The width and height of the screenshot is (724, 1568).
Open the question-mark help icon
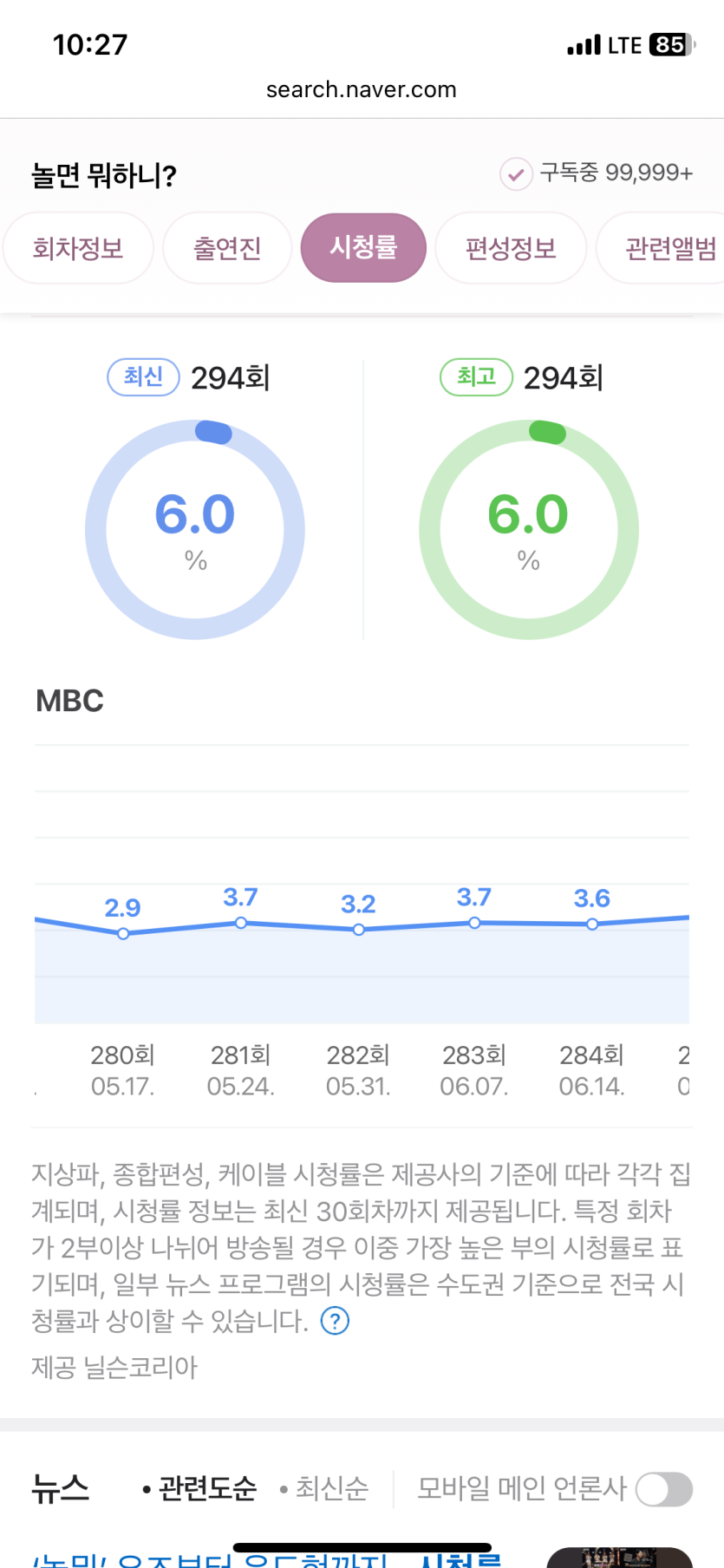pyautogui.click(x=335, y=1321)
